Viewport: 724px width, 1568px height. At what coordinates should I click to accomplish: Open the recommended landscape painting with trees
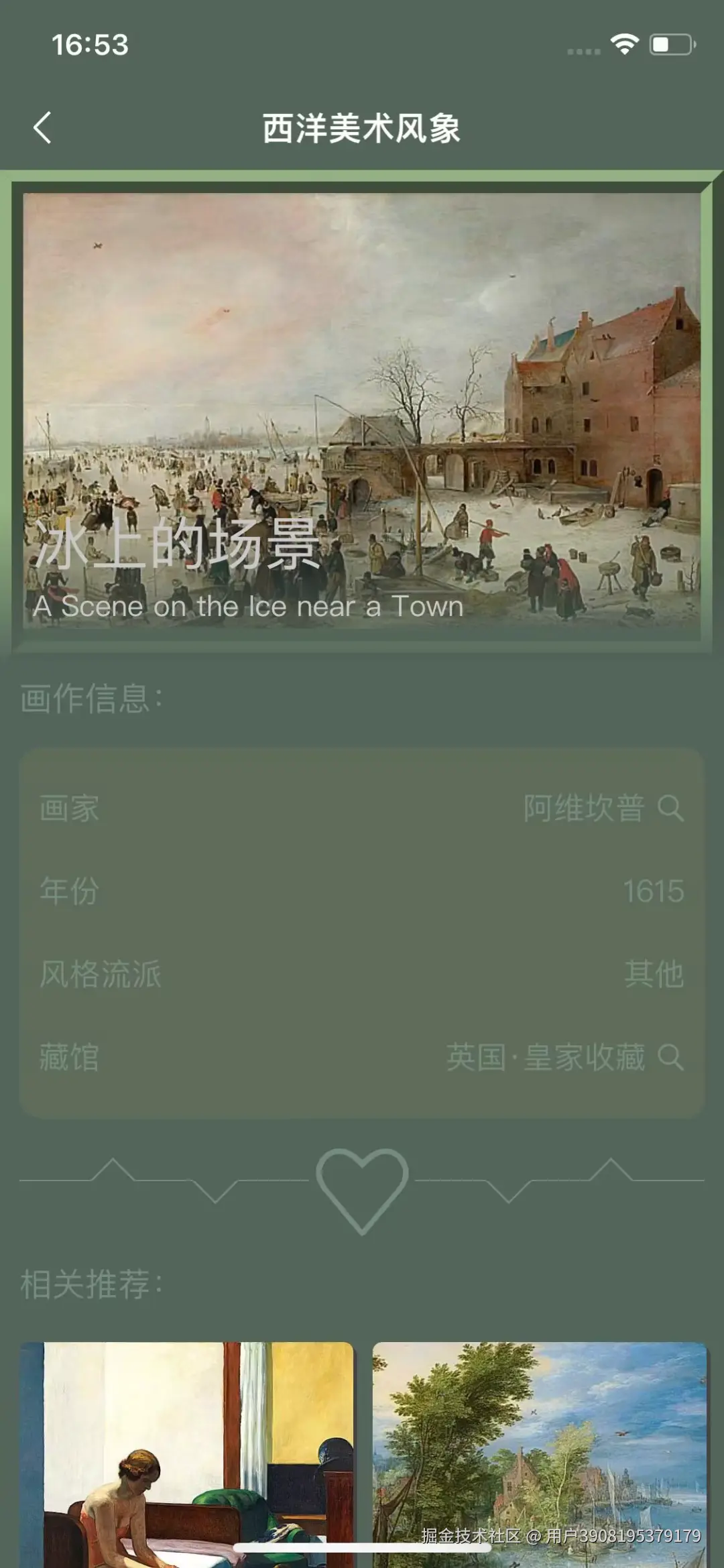click(x=539, y=1453)
